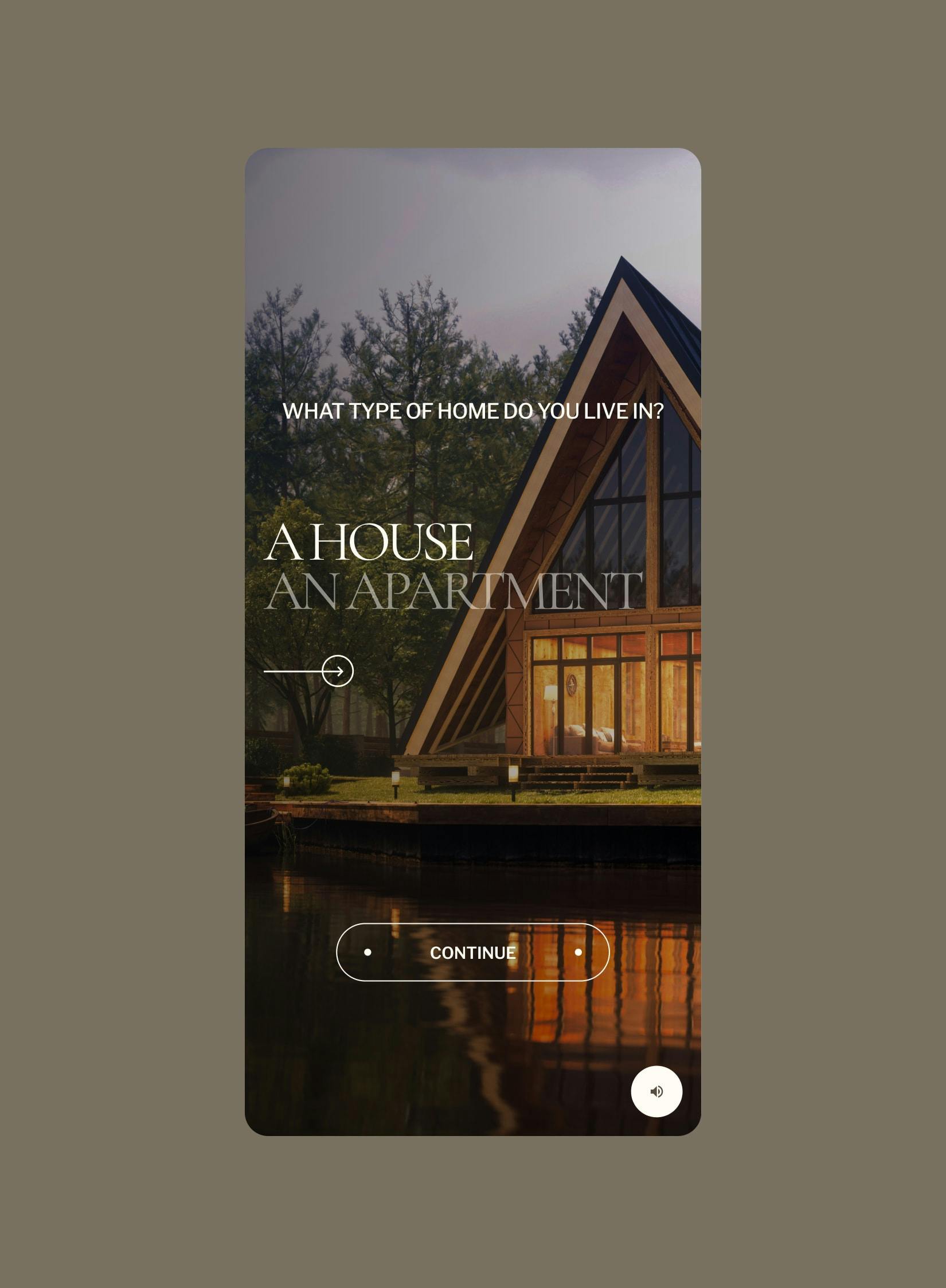The height and width of the screenshot is (1288, 946).
Task: Toggle the sound speaker button
Action: [656, 1091]
